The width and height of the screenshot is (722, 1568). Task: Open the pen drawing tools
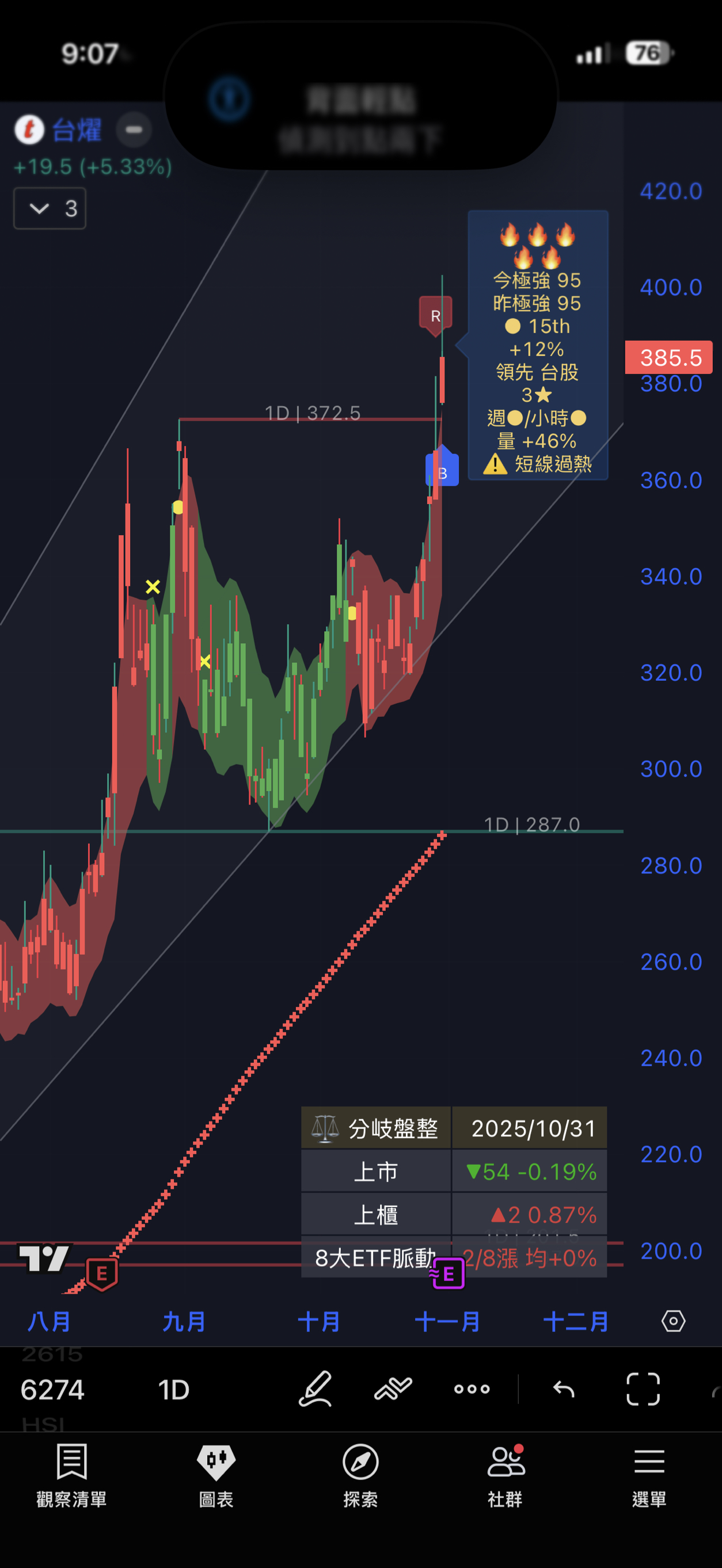click(316, 1389)
